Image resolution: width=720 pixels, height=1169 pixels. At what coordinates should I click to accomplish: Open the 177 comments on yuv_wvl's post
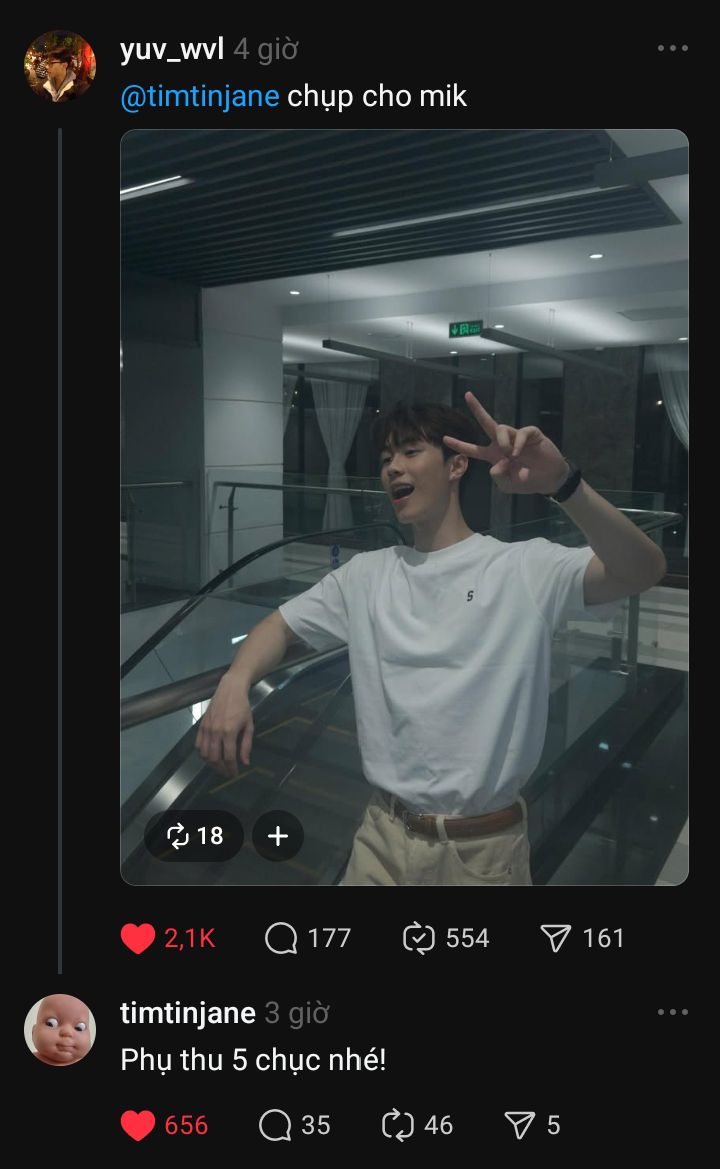(282, 938)
